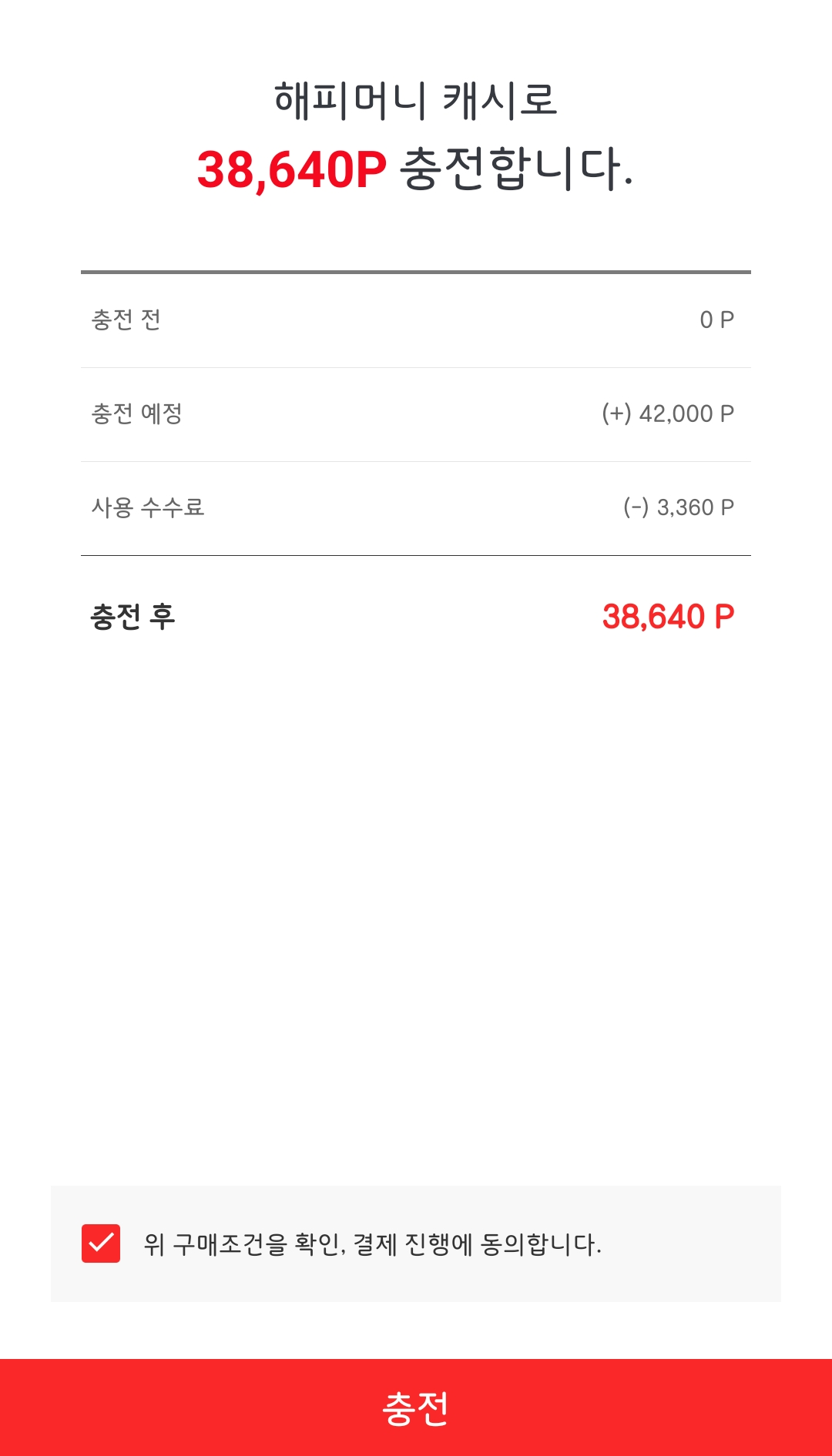The image size is (832, 1456).
Task: Uncheck the purchase conditions agreement checkbox
Action: click(101, 1243)
